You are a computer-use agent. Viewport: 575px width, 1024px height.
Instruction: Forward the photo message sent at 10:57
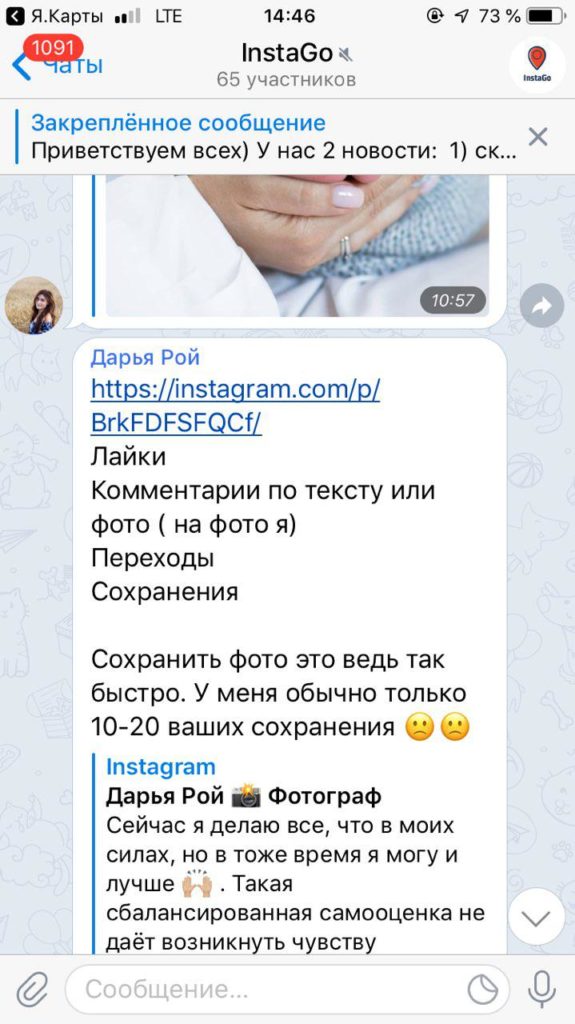542,306
